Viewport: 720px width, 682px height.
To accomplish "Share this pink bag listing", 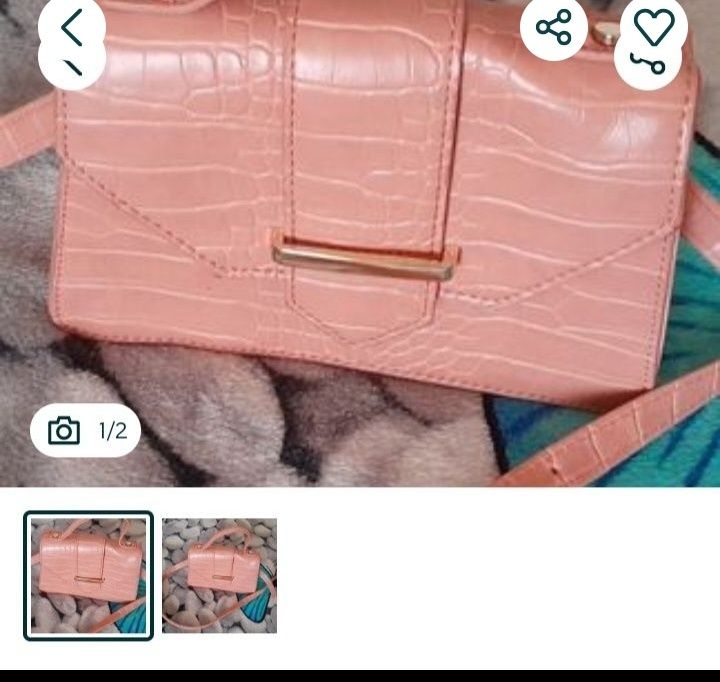I will (553, 27).
